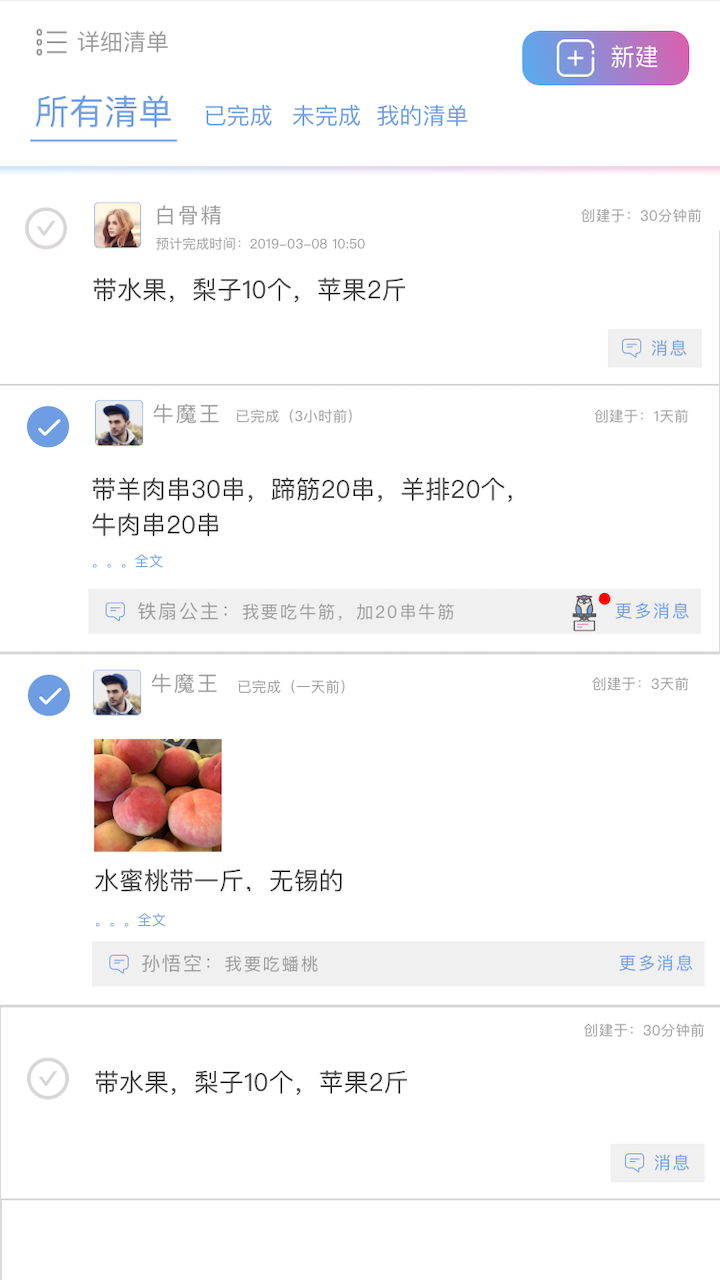Toggle the completion circle on the bottom item
Image resolution: width=720 pixels, height=1280 pixels.
47,1080
